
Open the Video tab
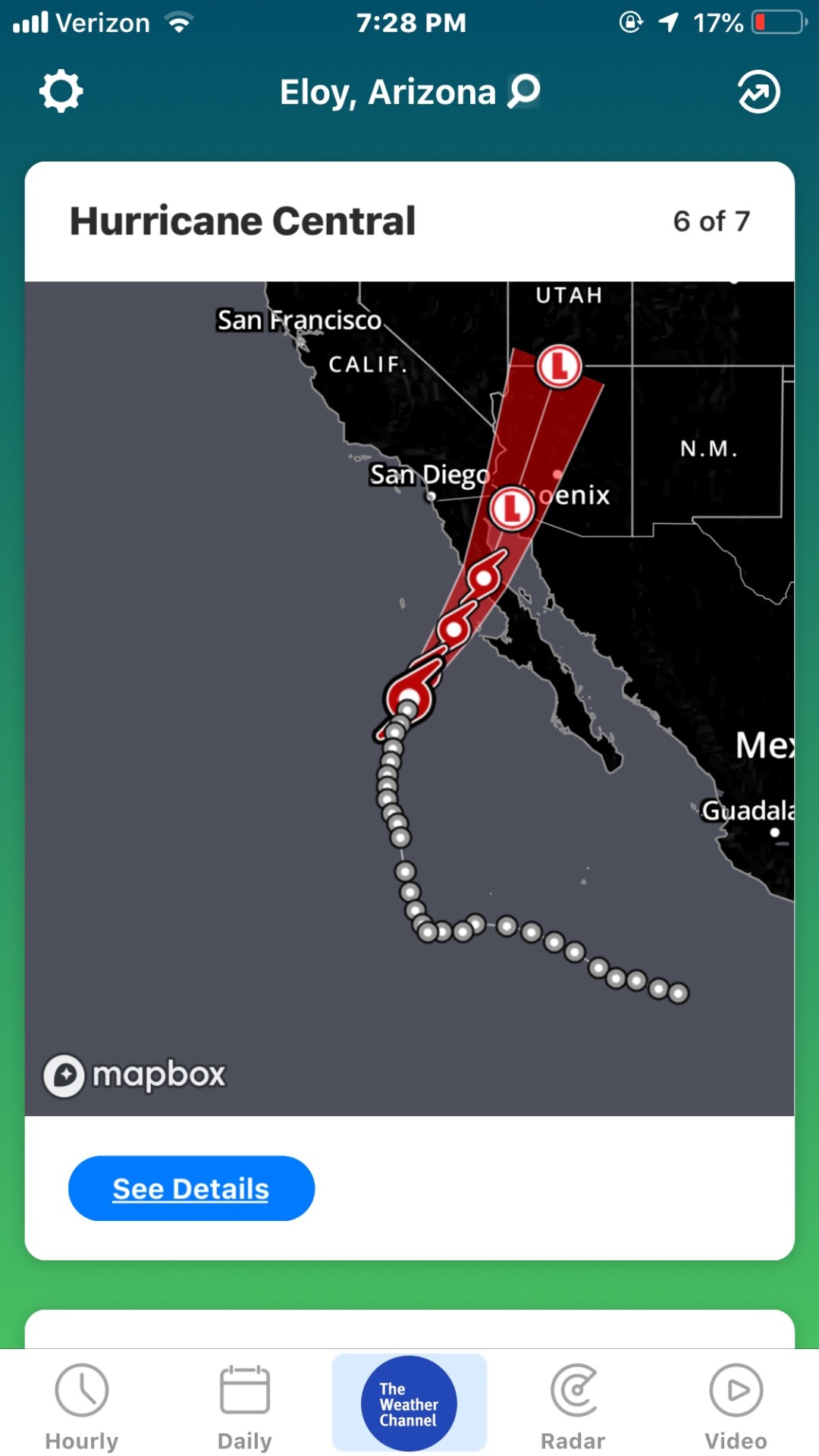pos(736,1406)
